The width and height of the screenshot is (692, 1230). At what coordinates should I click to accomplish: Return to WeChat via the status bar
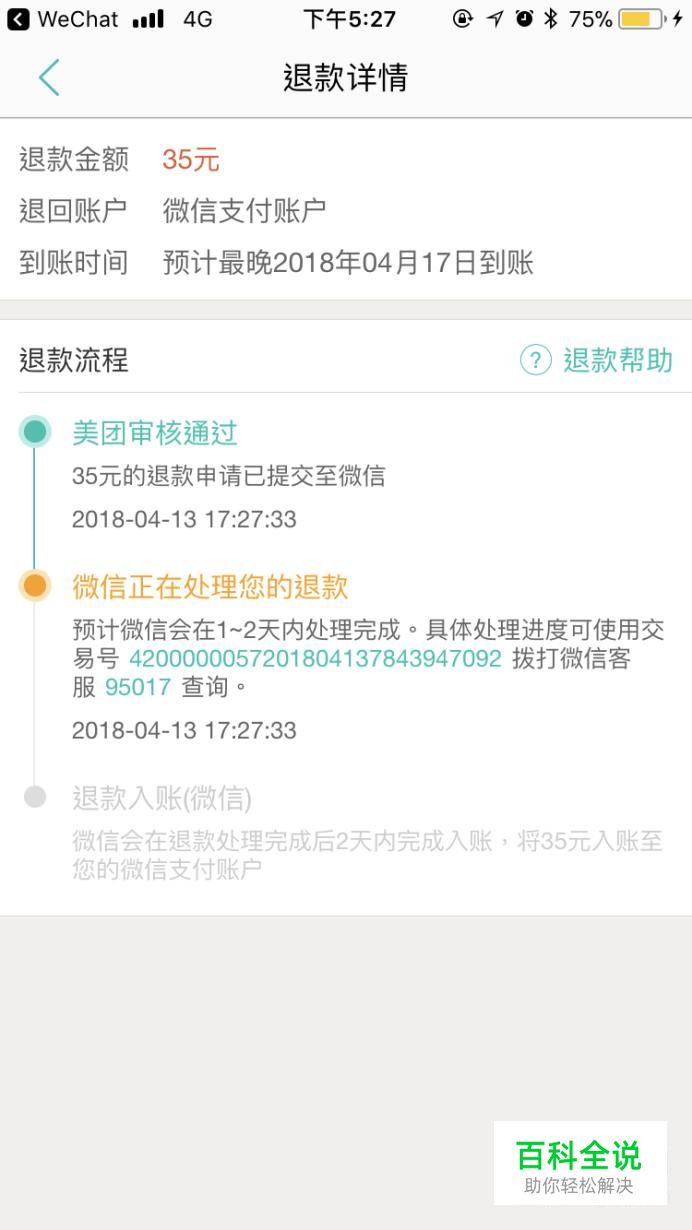(x=62, y=19)
